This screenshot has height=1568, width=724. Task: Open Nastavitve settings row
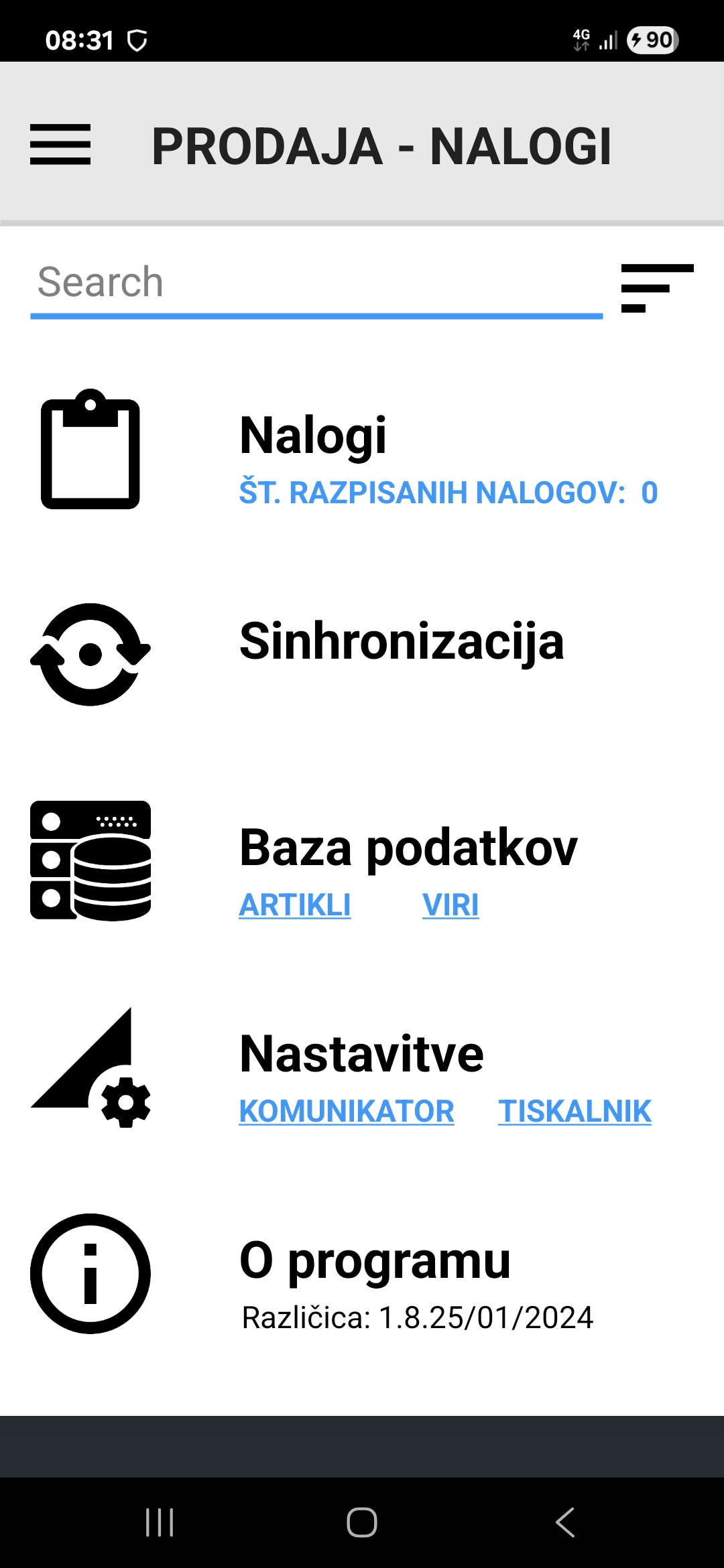[361, 1054]
